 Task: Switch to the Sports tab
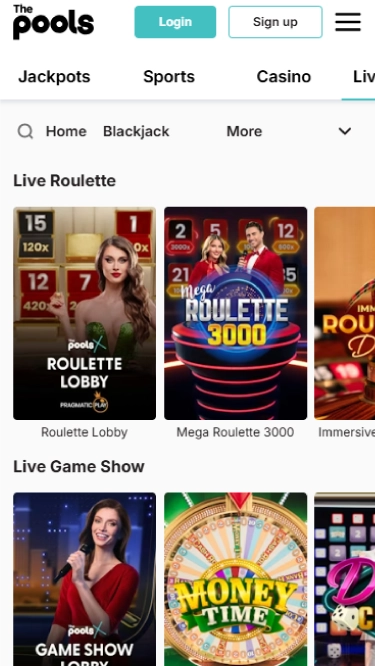tap(169, 76)
